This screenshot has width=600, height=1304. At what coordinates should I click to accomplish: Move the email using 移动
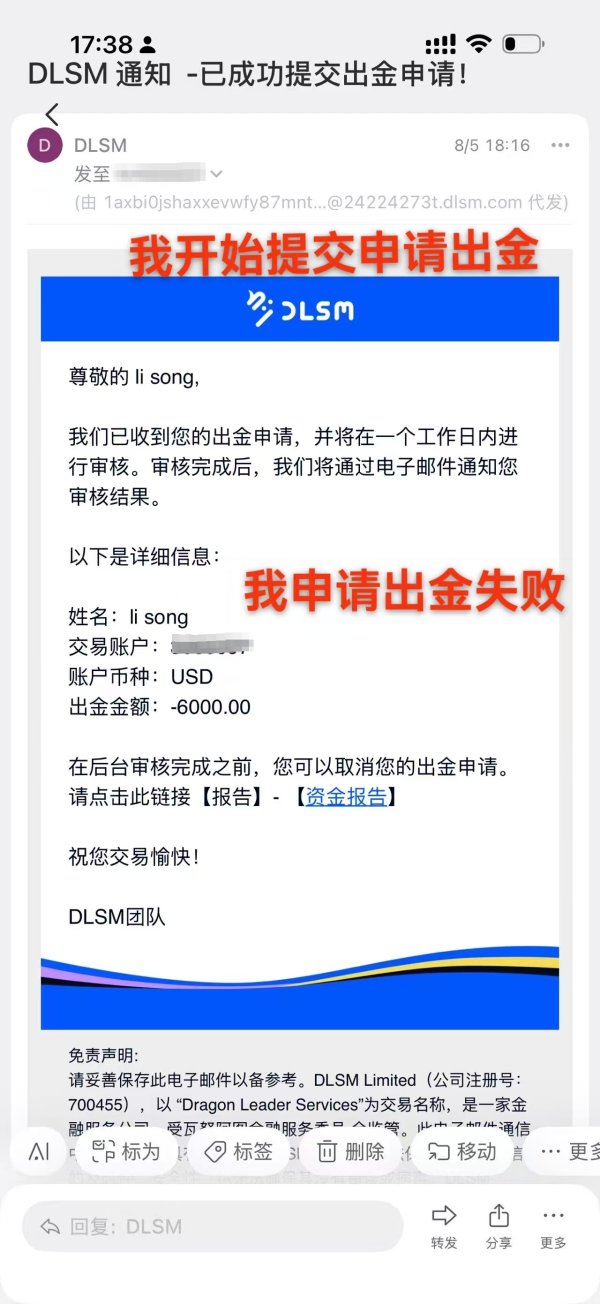click(x=464, y=1151)
